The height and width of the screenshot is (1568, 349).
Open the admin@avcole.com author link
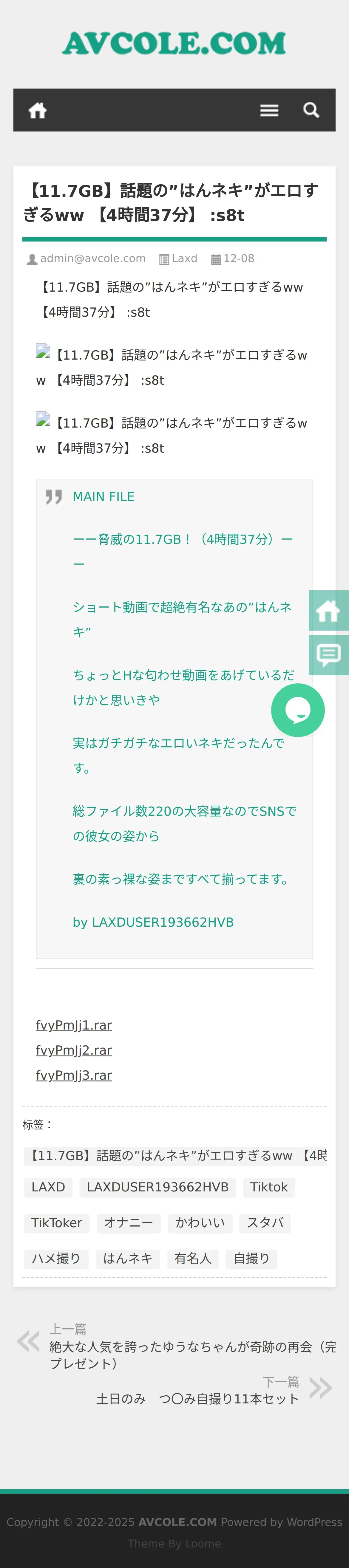[93, 259]
